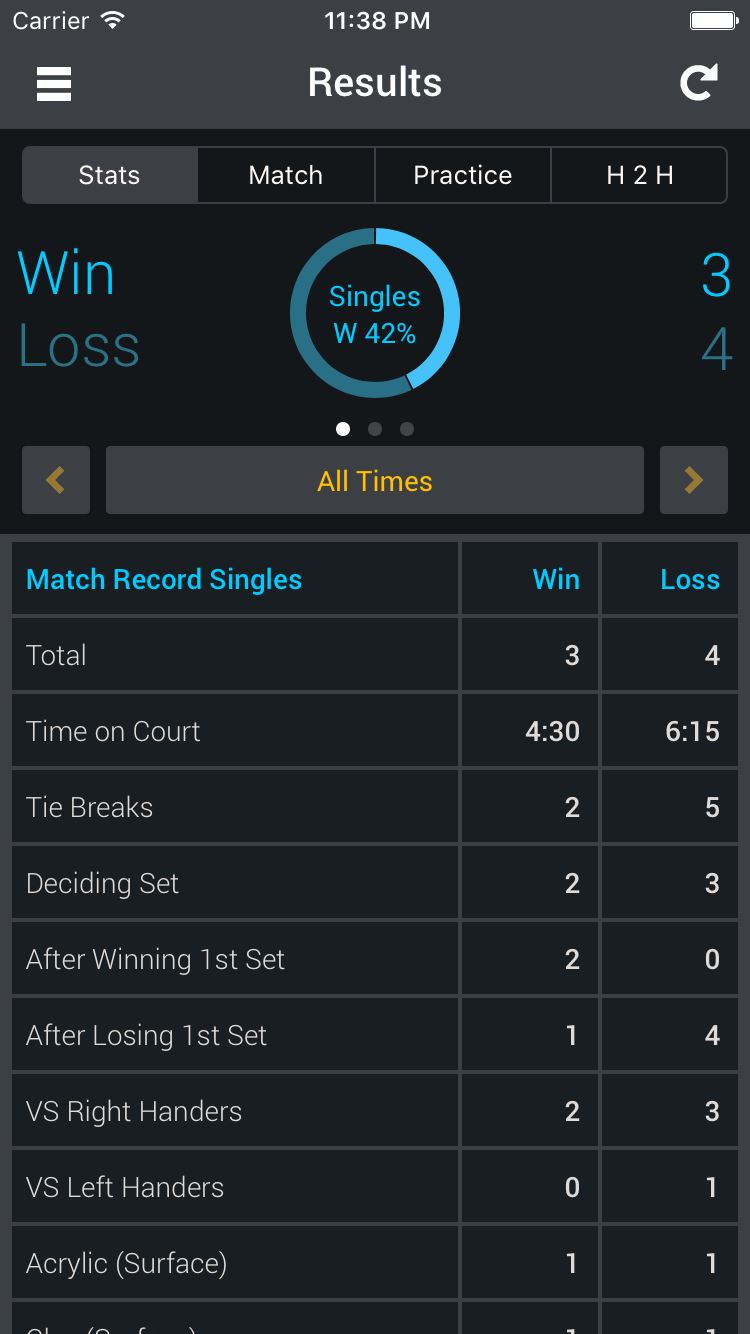This screenshot has width=750, height=1334.
Task: Go to previous time period
Action: (x=56, y=480)
